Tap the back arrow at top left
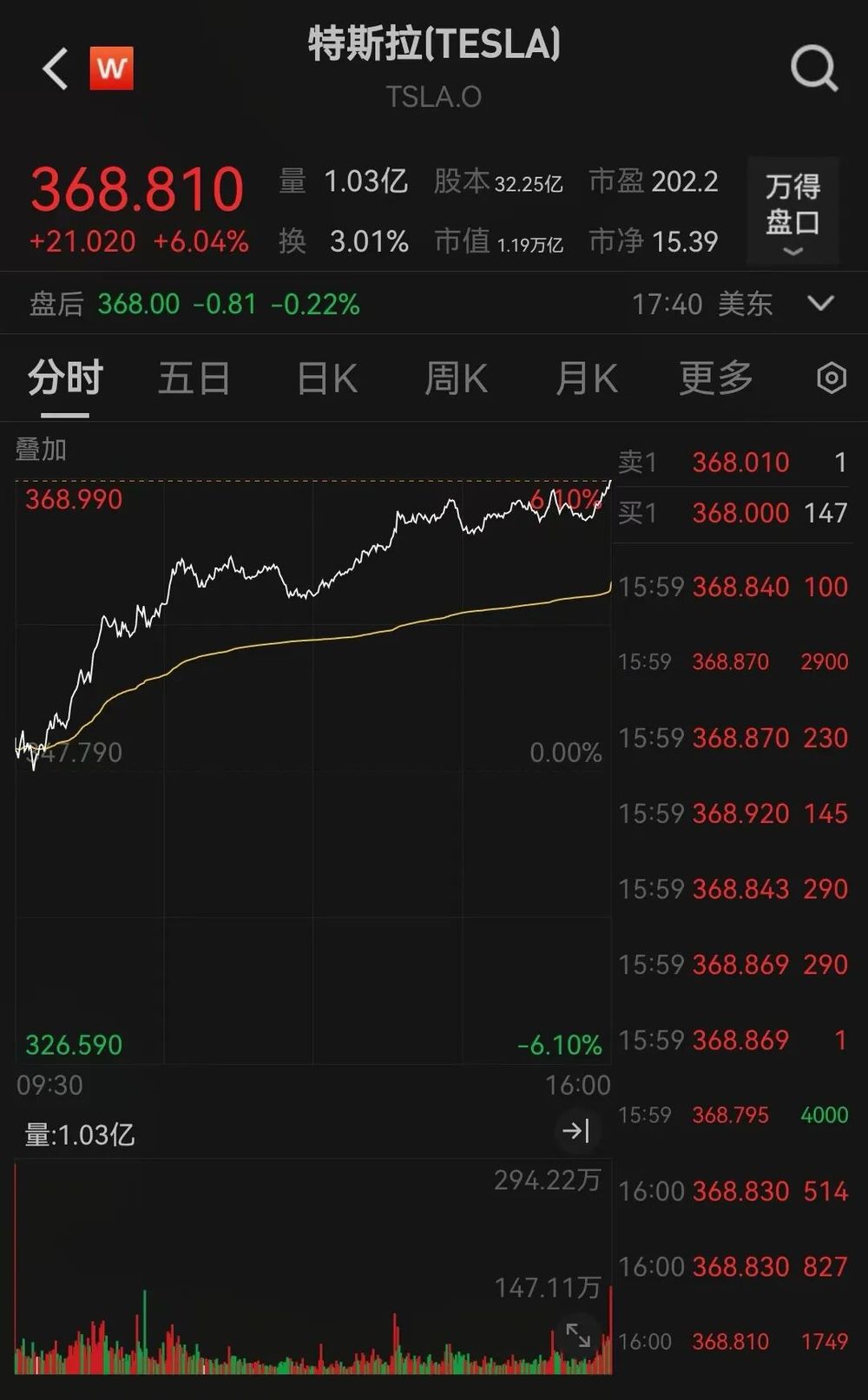 (x=55, y=68)
